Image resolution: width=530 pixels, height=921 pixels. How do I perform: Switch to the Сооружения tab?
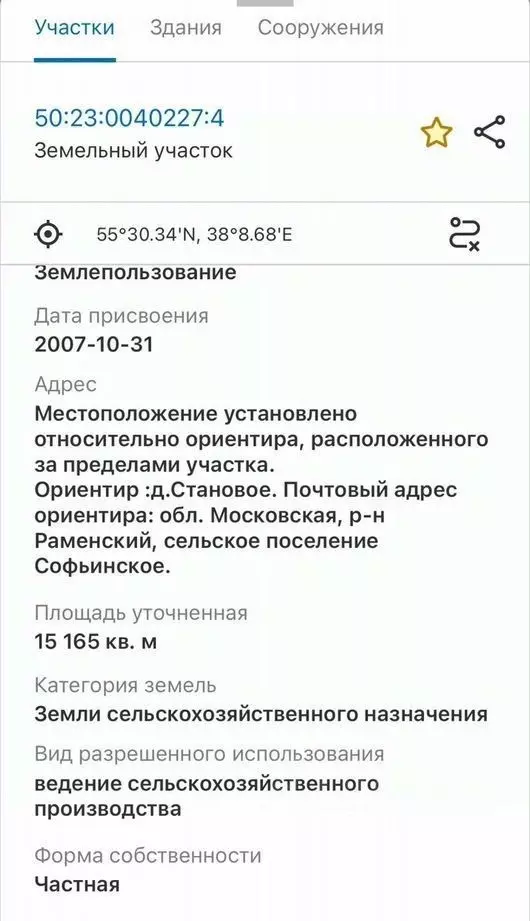click(320, 28)
